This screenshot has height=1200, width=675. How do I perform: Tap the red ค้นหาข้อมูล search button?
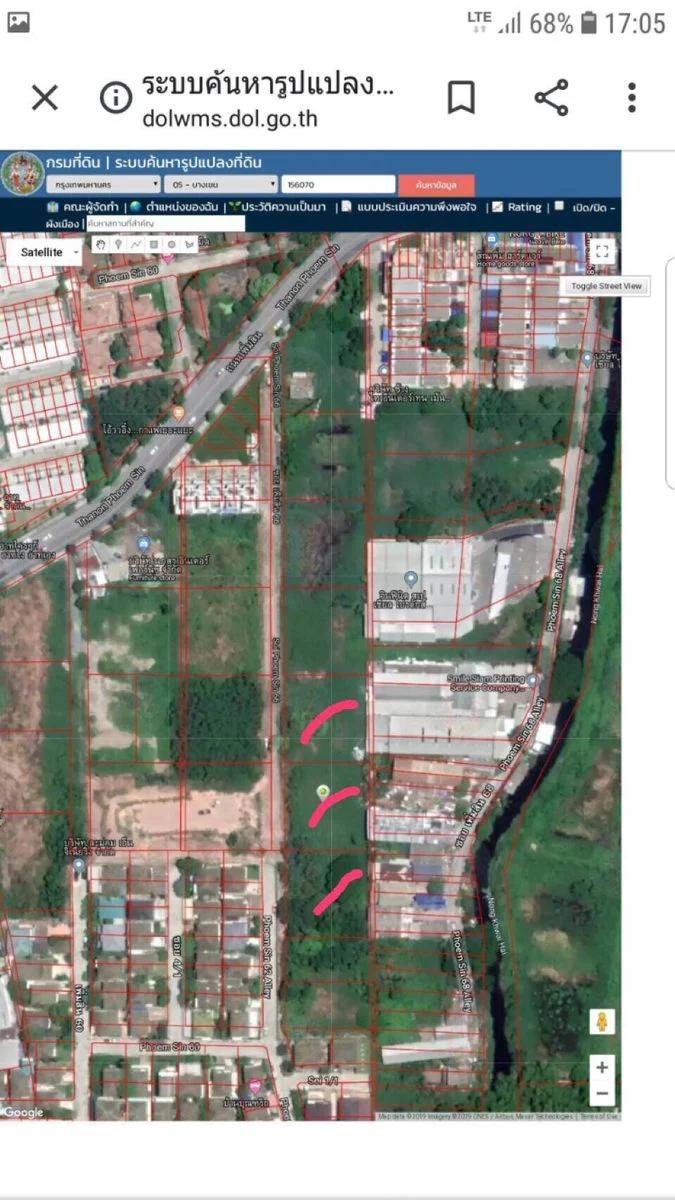(x=437, y=185)
